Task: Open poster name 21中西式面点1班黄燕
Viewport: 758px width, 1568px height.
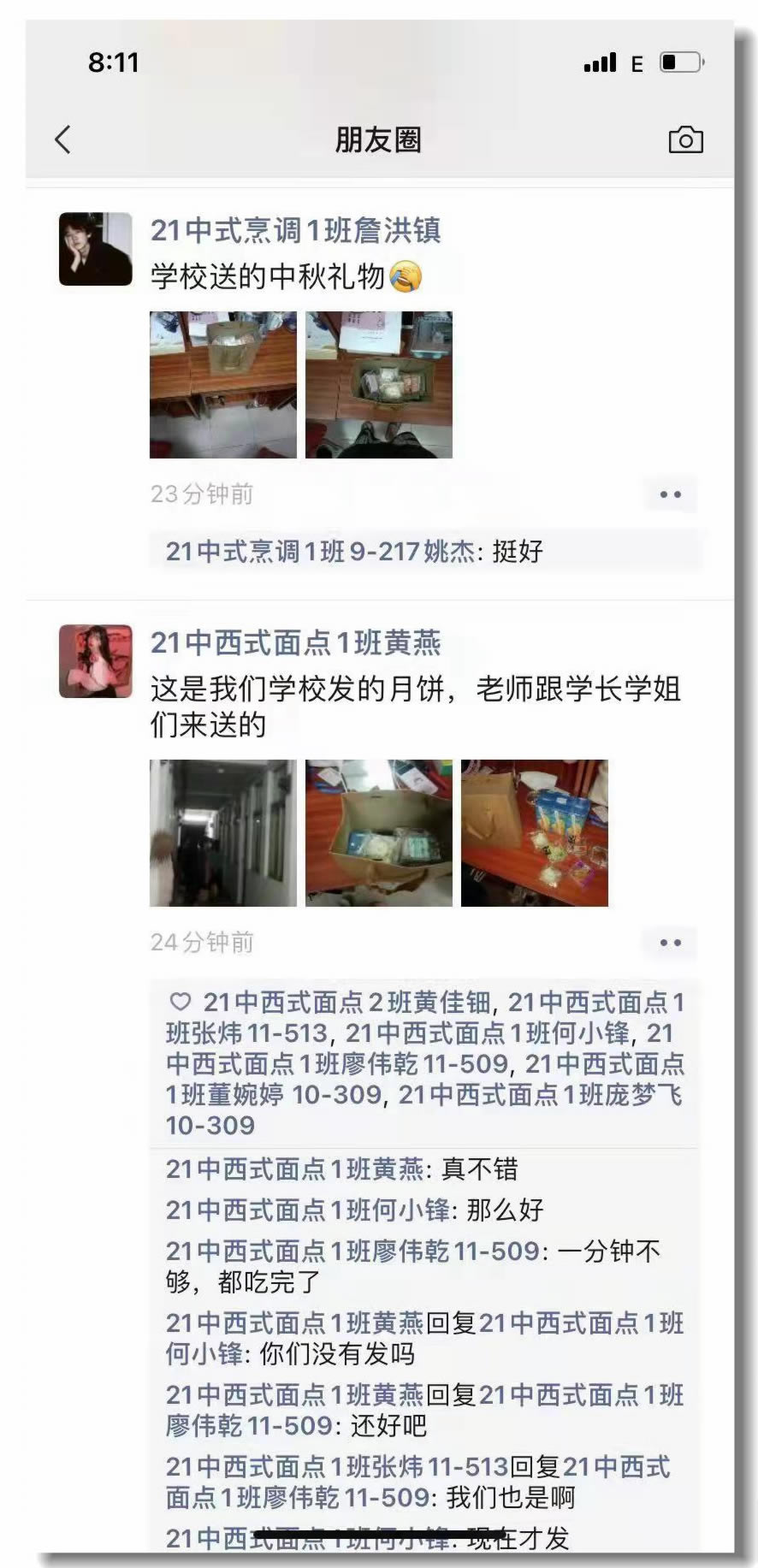Action: pyautogui.click(x=295, y=642)
